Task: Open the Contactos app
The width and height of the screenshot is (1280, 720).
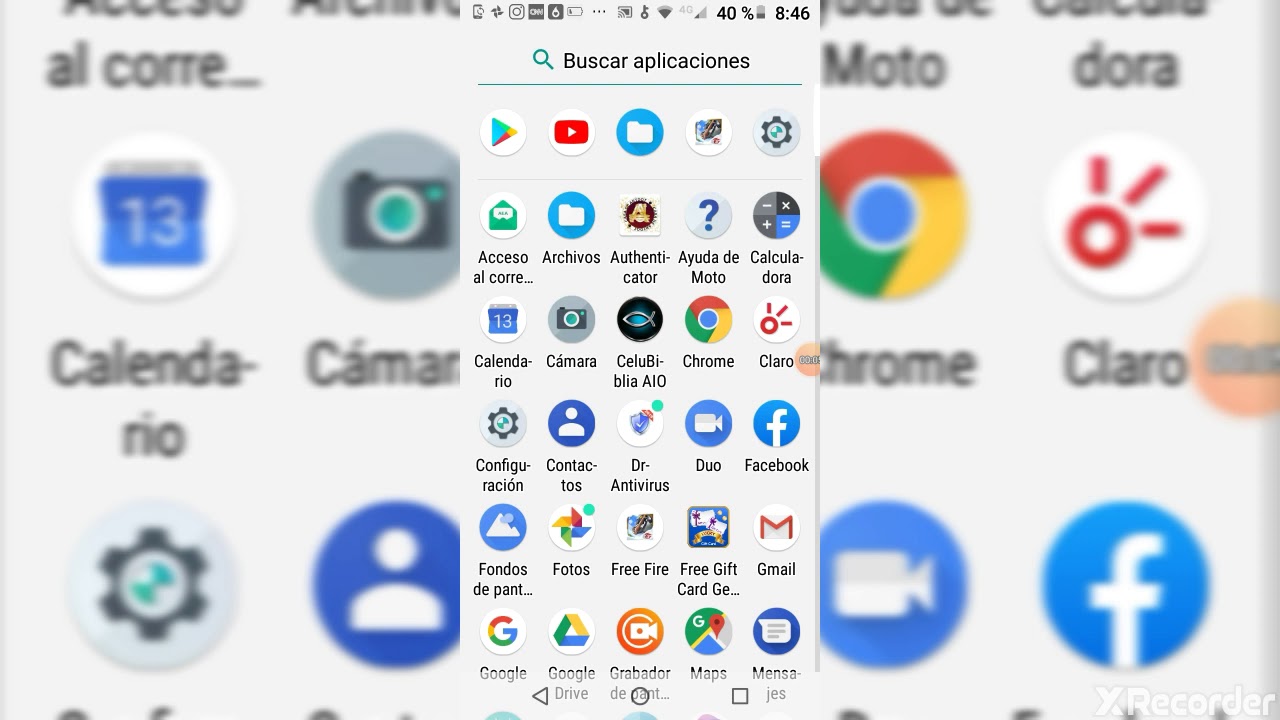Action: (x=571, y=424)
